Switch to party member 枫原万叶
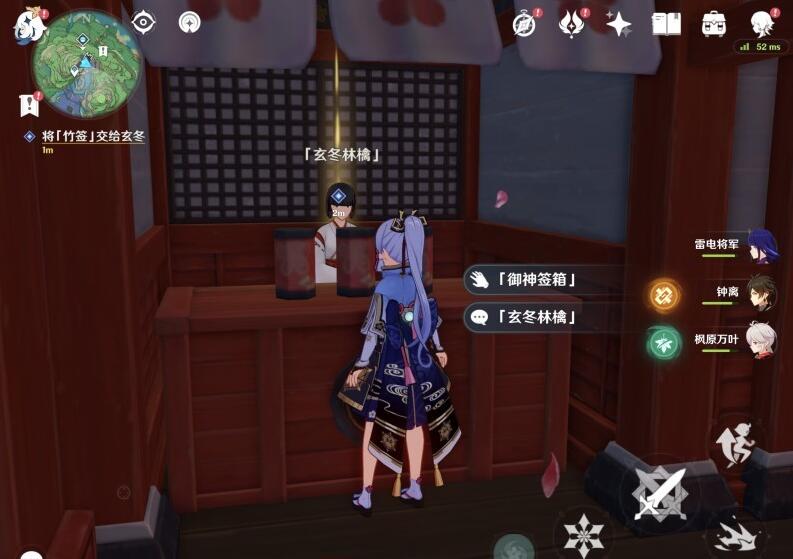This screenshot has height=559, width=793. (760, 339)
